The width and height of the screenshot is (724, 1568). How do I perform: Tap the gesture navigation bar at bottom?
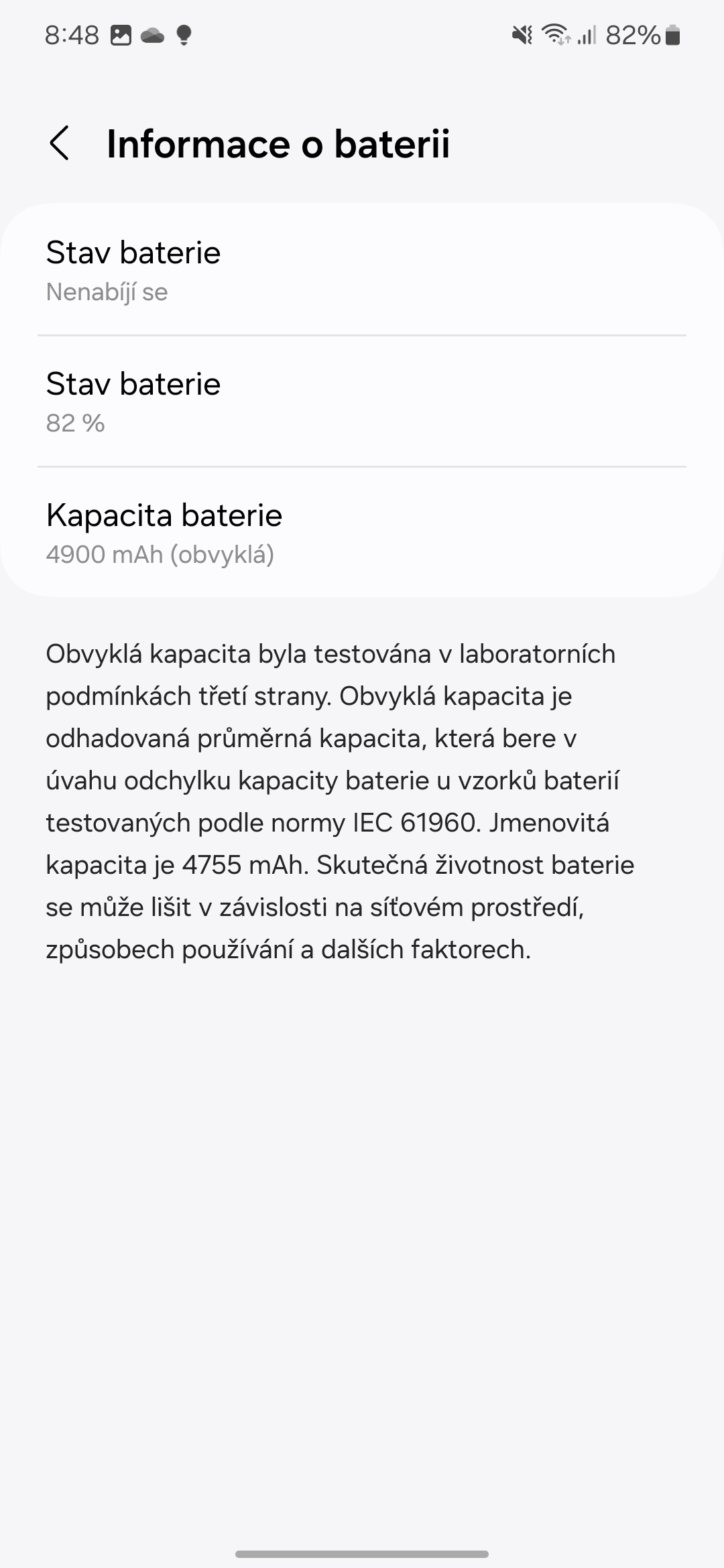[362, 1554]
